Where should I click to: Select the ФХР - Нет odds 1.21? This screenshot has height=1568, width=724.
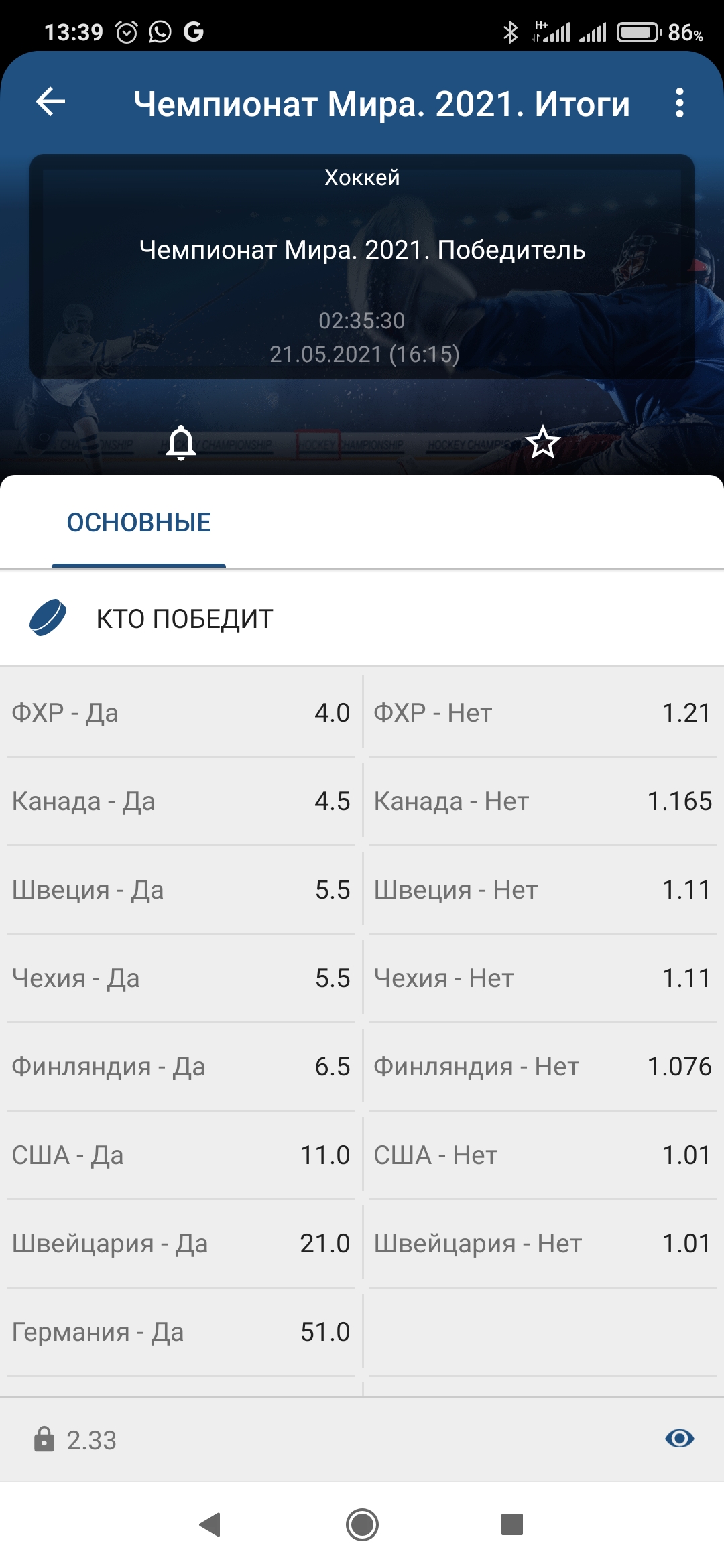tap(542, 713)
